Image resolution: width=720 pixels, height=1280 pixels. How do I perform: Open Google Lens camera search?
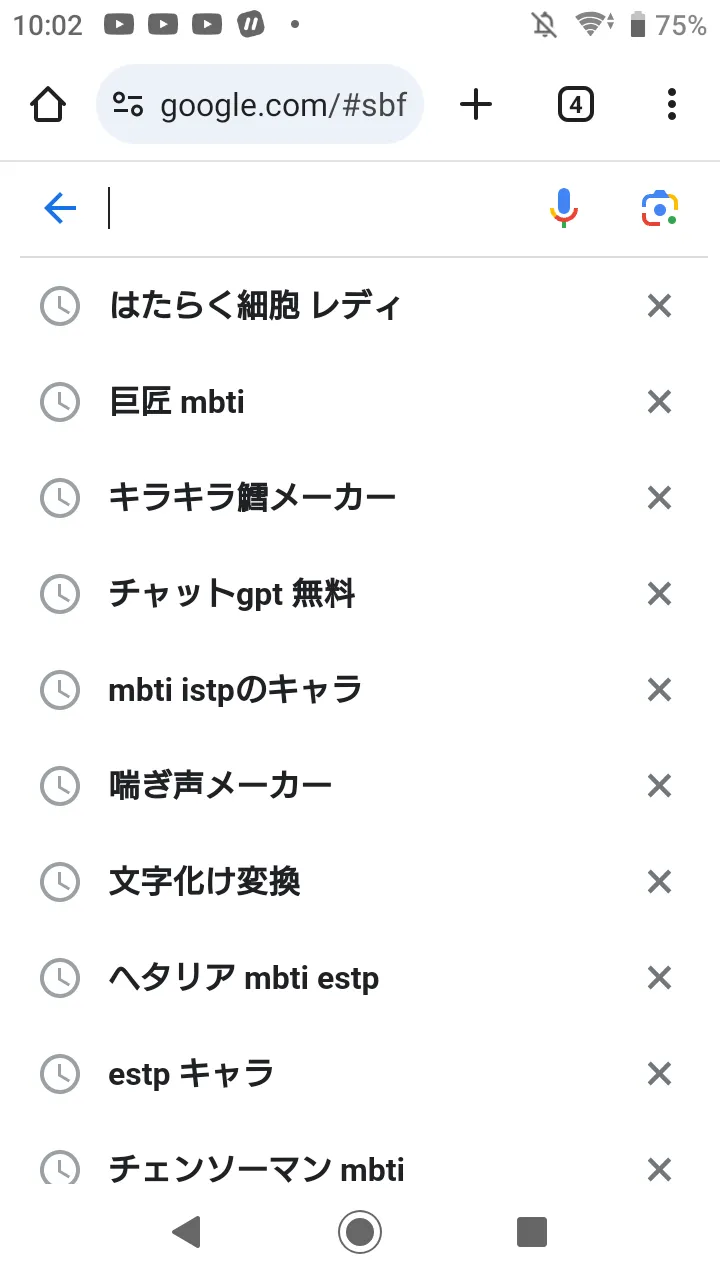[659, 208]
